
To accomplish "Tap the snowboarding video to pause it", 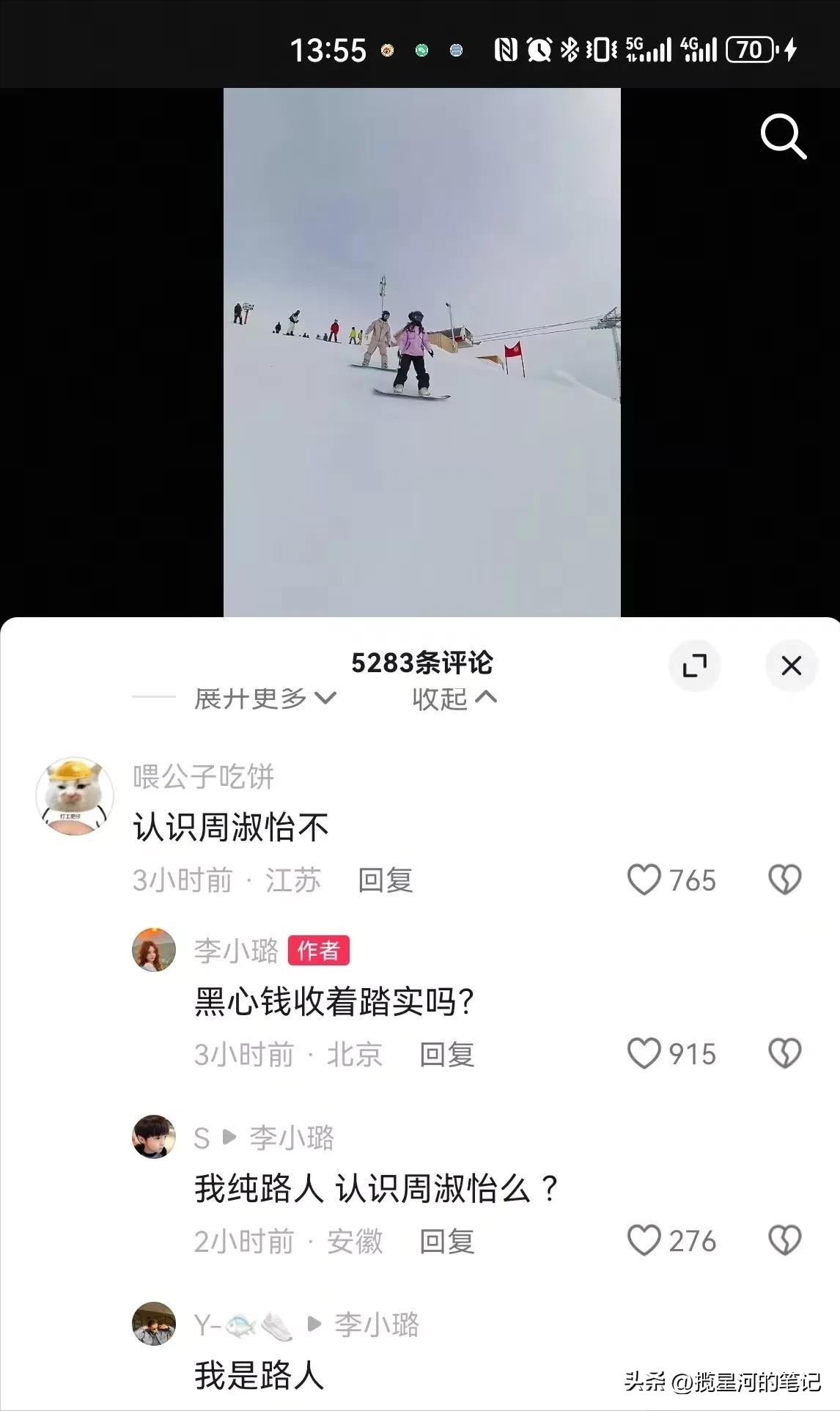I will pos(421,352).
